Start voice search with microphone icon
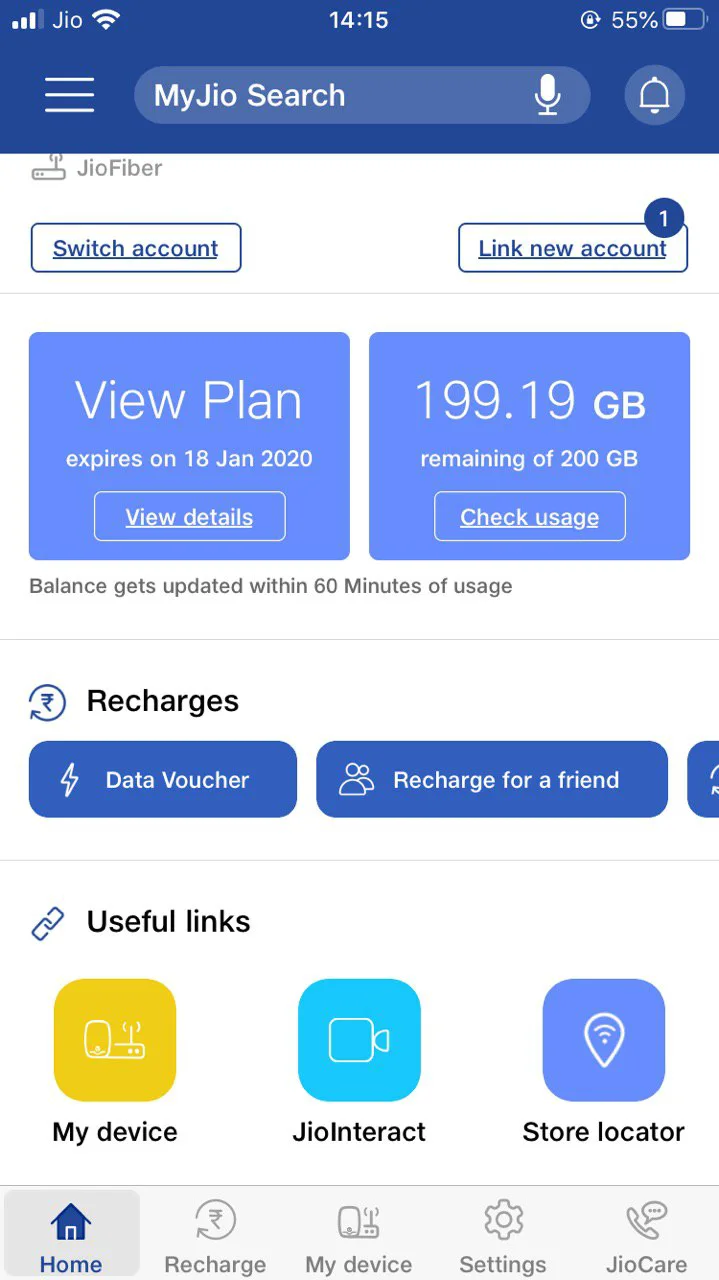This screenshot has height=1280, width=719. 547,96
